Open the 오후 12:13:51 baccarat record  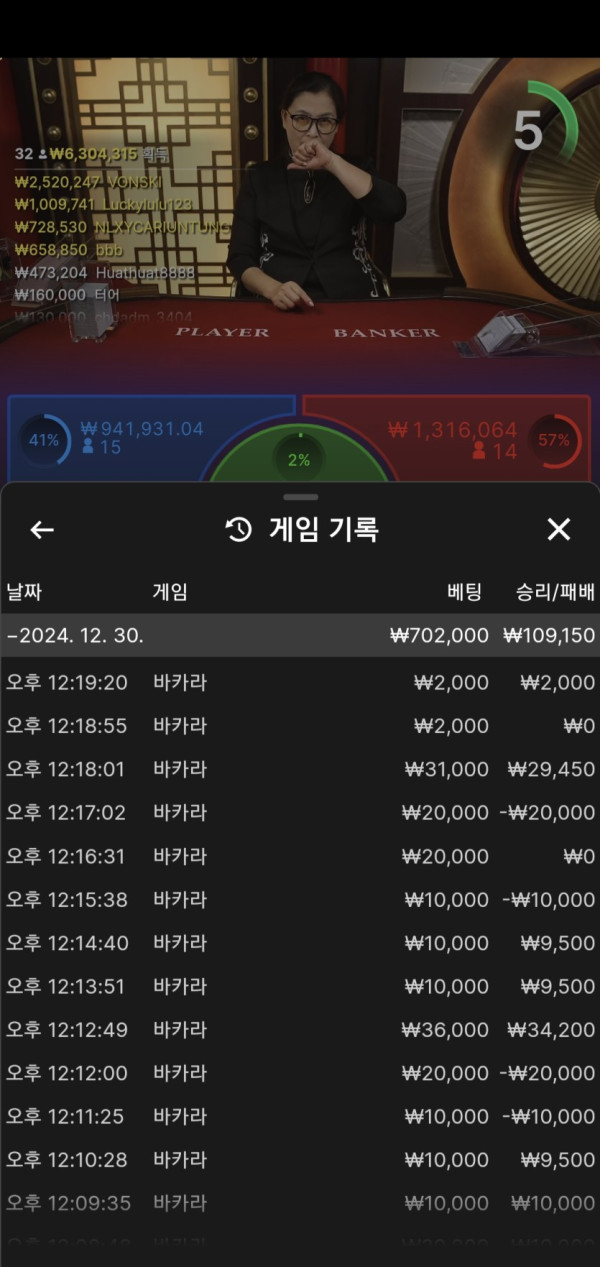pyautogui.click(x=300, y=986)
